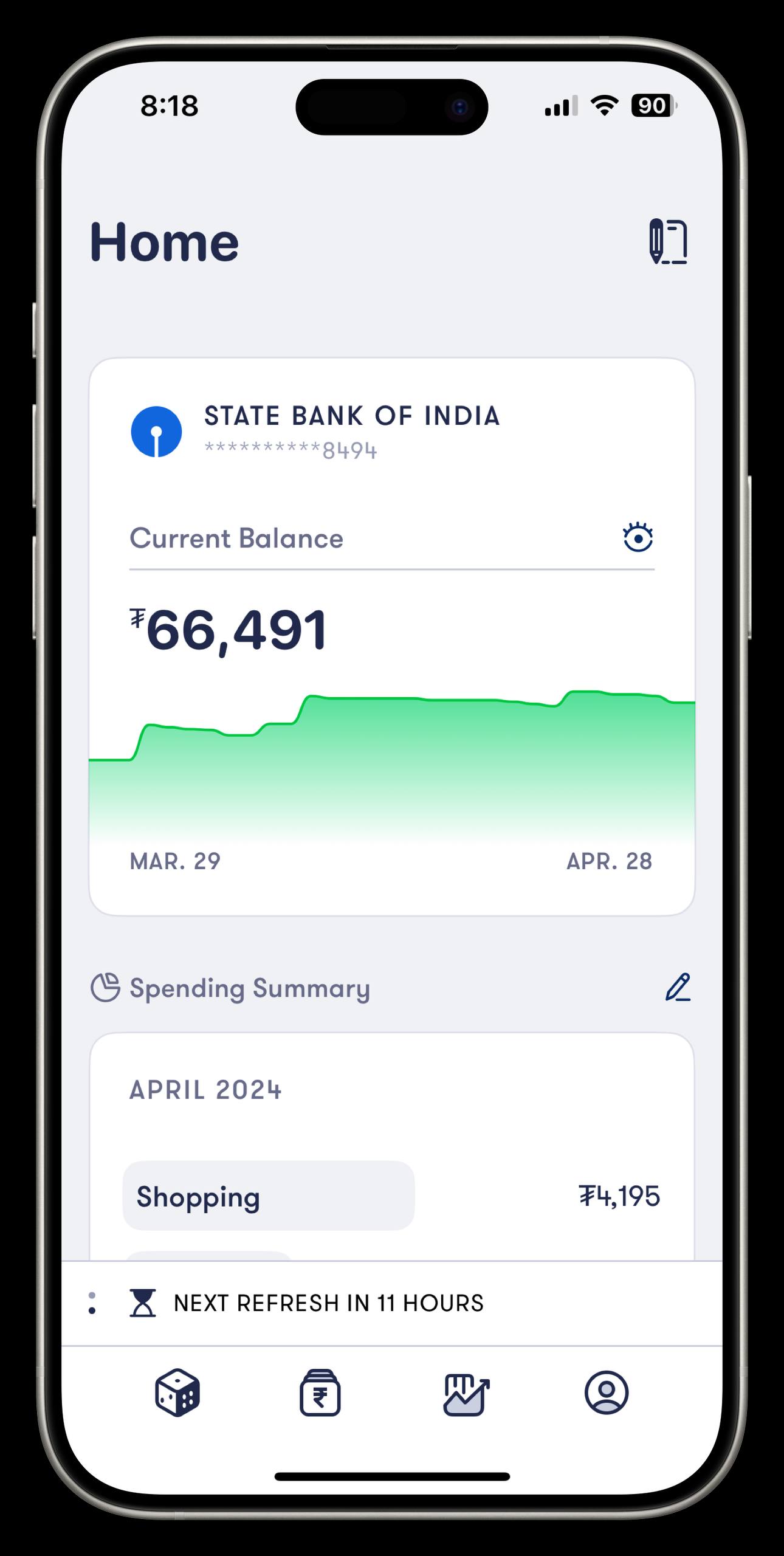This screenshot has height=1556, width=784.
Task: Switch to the rupee jar tab
Action: pyautogui.click(x=320, y=1392)
